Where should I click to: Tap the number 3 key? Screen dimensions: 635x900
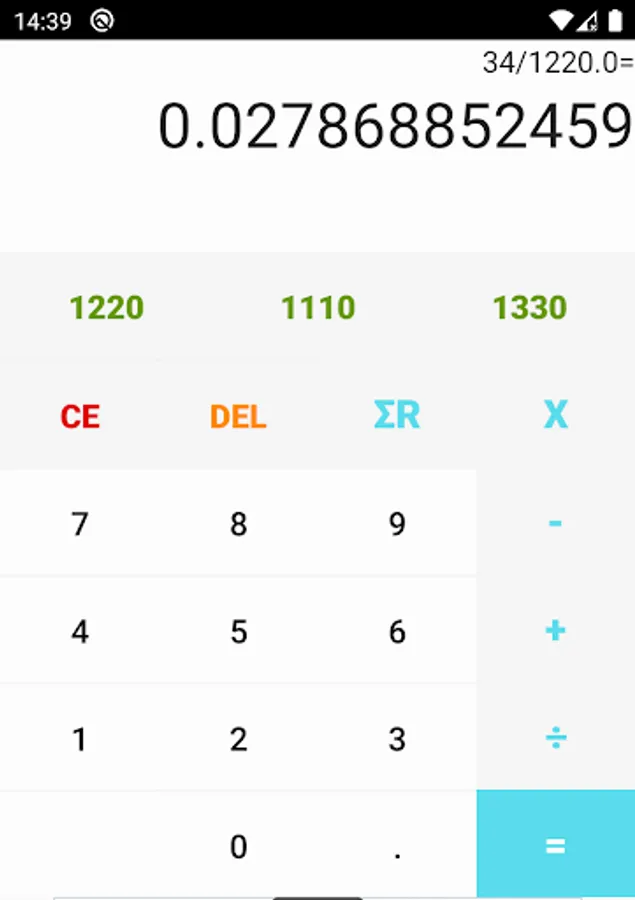pyautogui.click(x=397, y=738)
